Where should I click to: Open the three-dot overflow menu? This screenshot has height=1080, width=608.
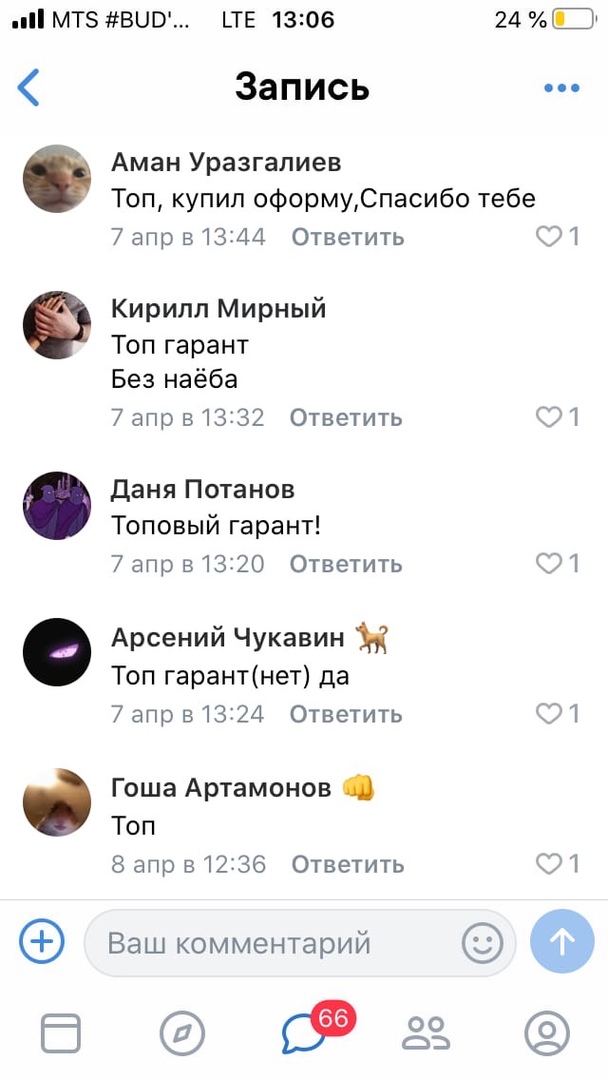(561, 88)
